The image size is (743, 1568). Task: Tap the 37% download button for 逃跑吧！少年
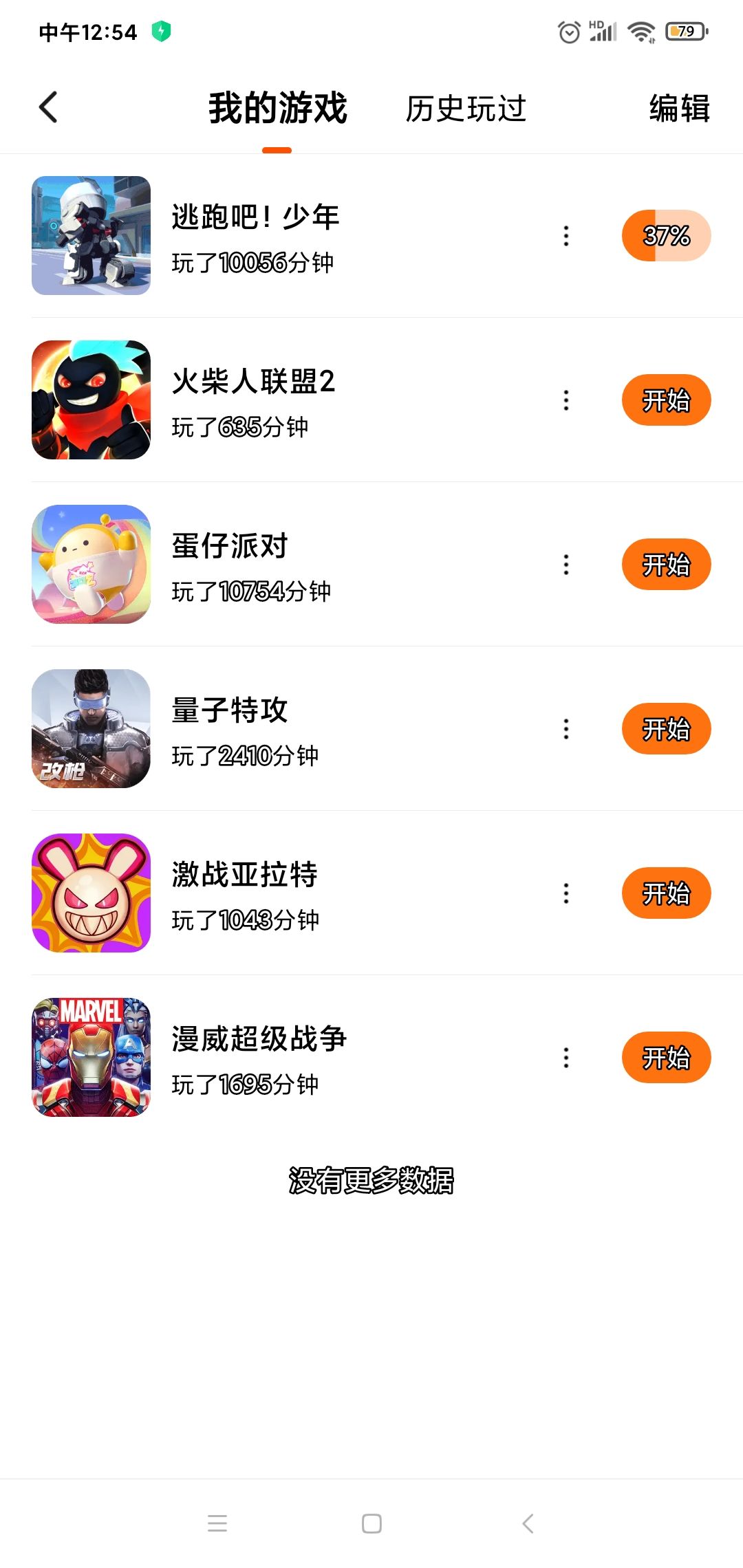666,236
